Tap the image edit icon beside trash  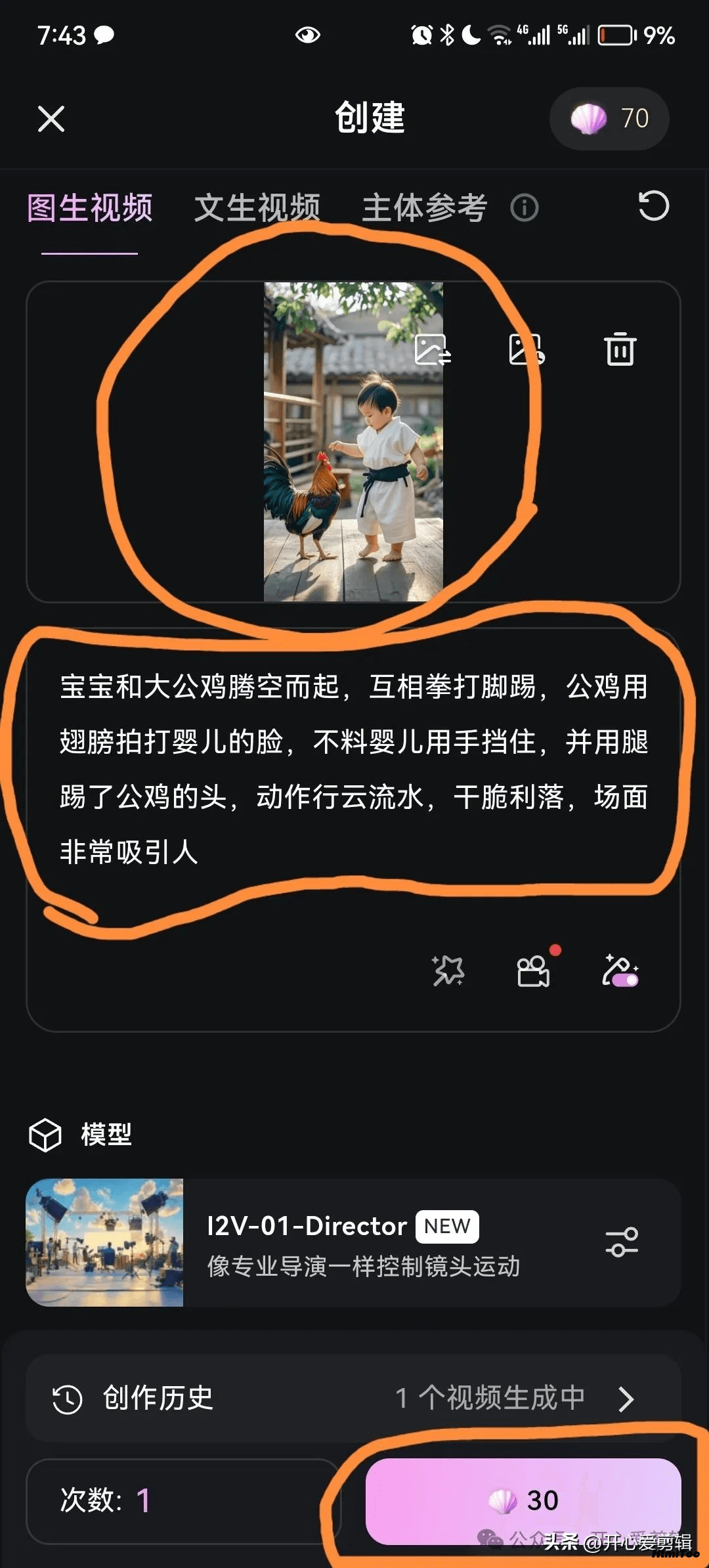526,349
